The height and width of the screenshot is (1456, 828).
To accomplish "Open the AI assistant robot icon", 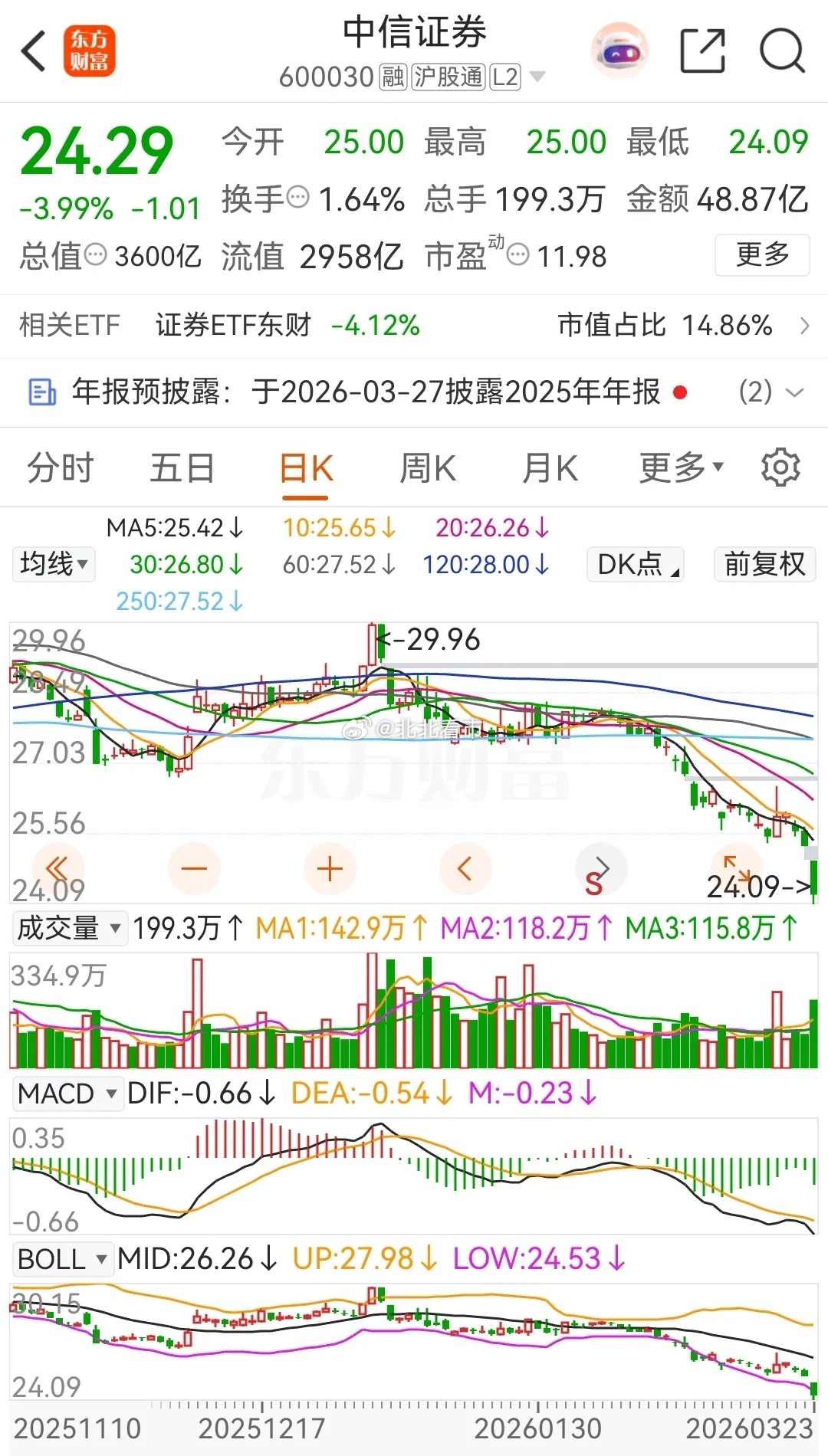I will coord(619,51).
